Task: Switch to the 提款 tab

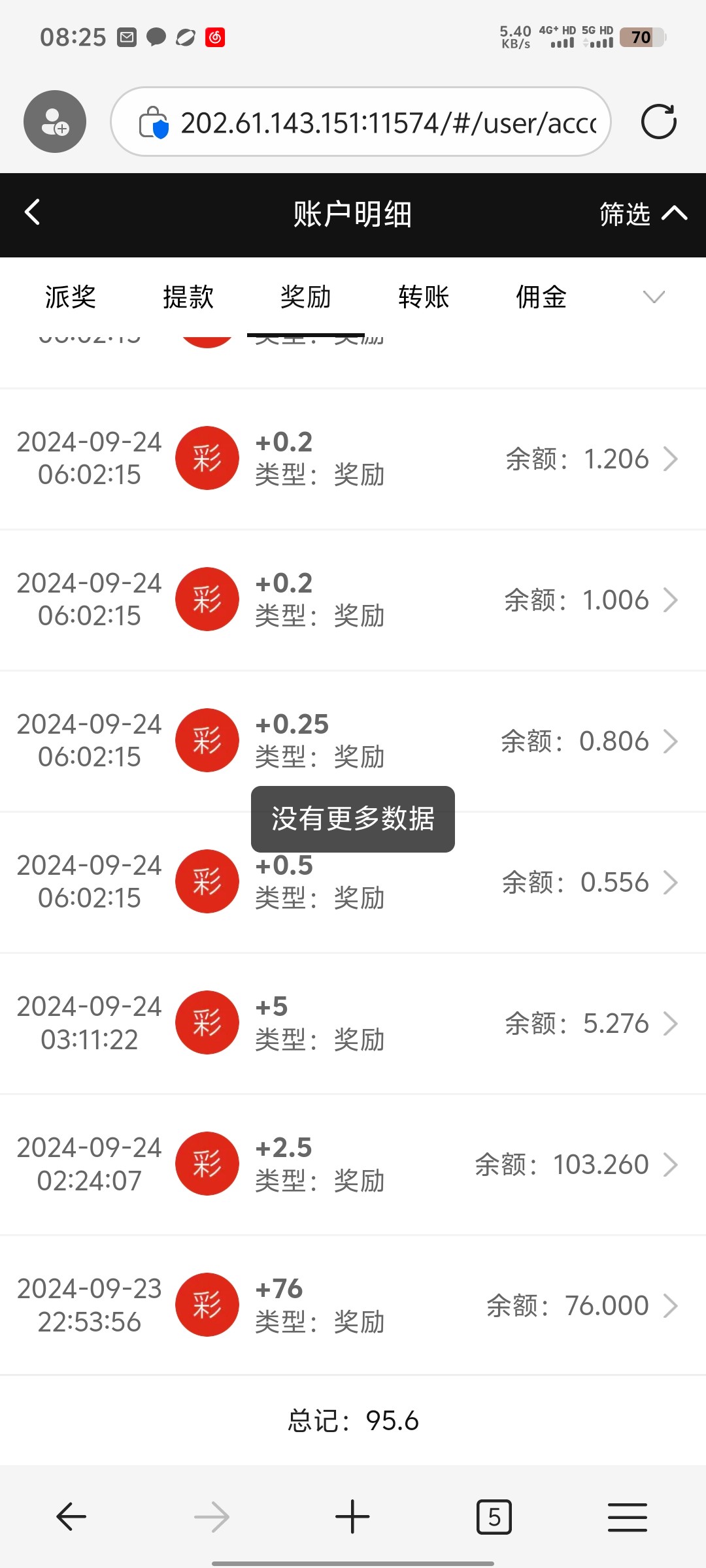Action: [x=188, y=297]
